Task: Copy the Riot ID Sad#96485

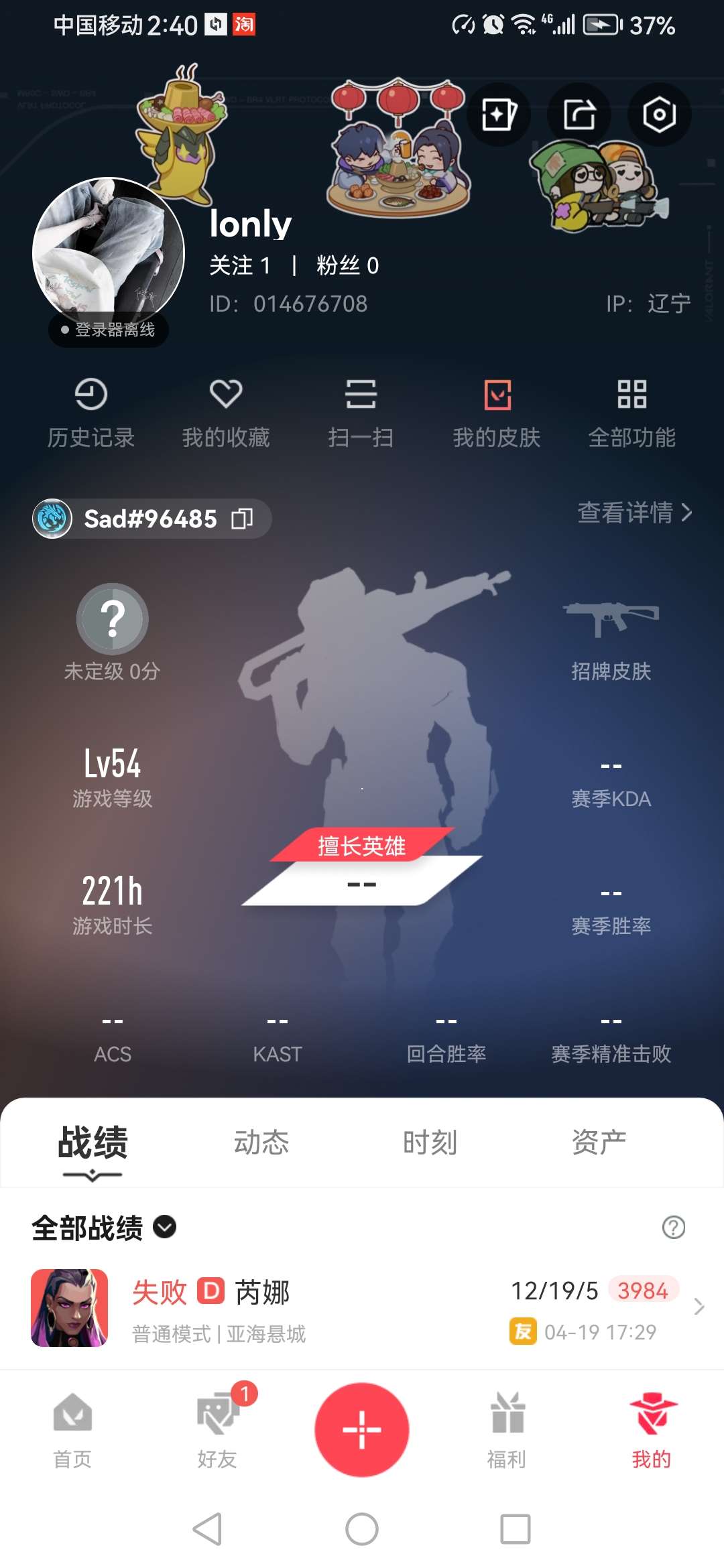Action: coord(243,519)
